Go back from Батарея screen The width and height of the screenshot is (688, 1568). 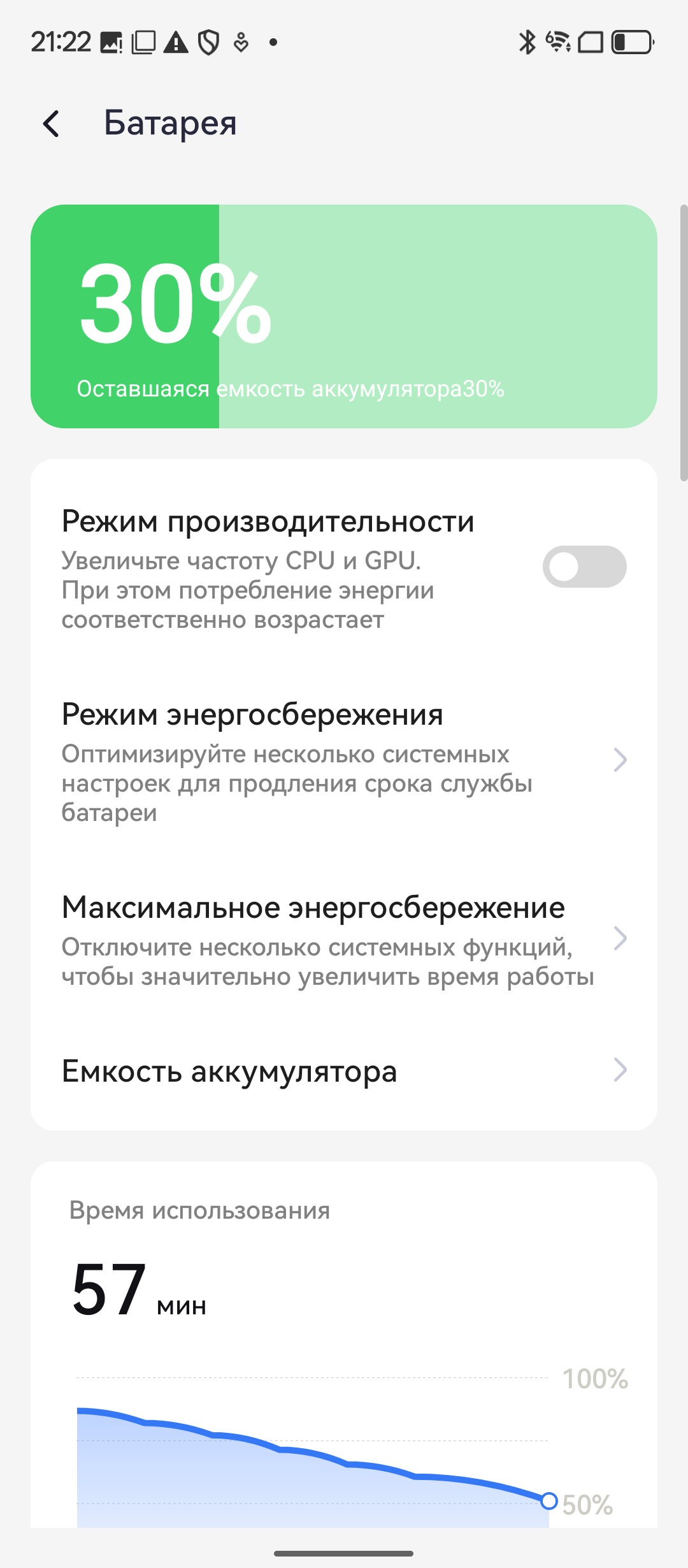[52, 124]
